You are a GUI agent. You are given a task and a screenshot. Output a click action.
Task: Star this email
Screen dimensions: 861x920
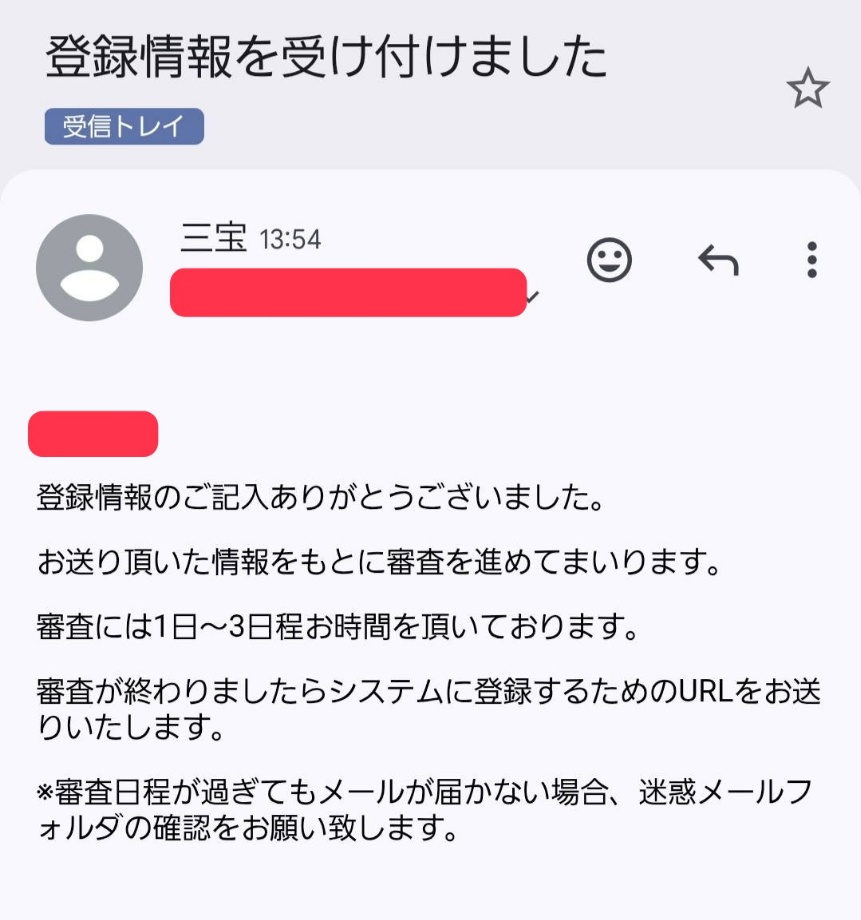tap(807, 90)
